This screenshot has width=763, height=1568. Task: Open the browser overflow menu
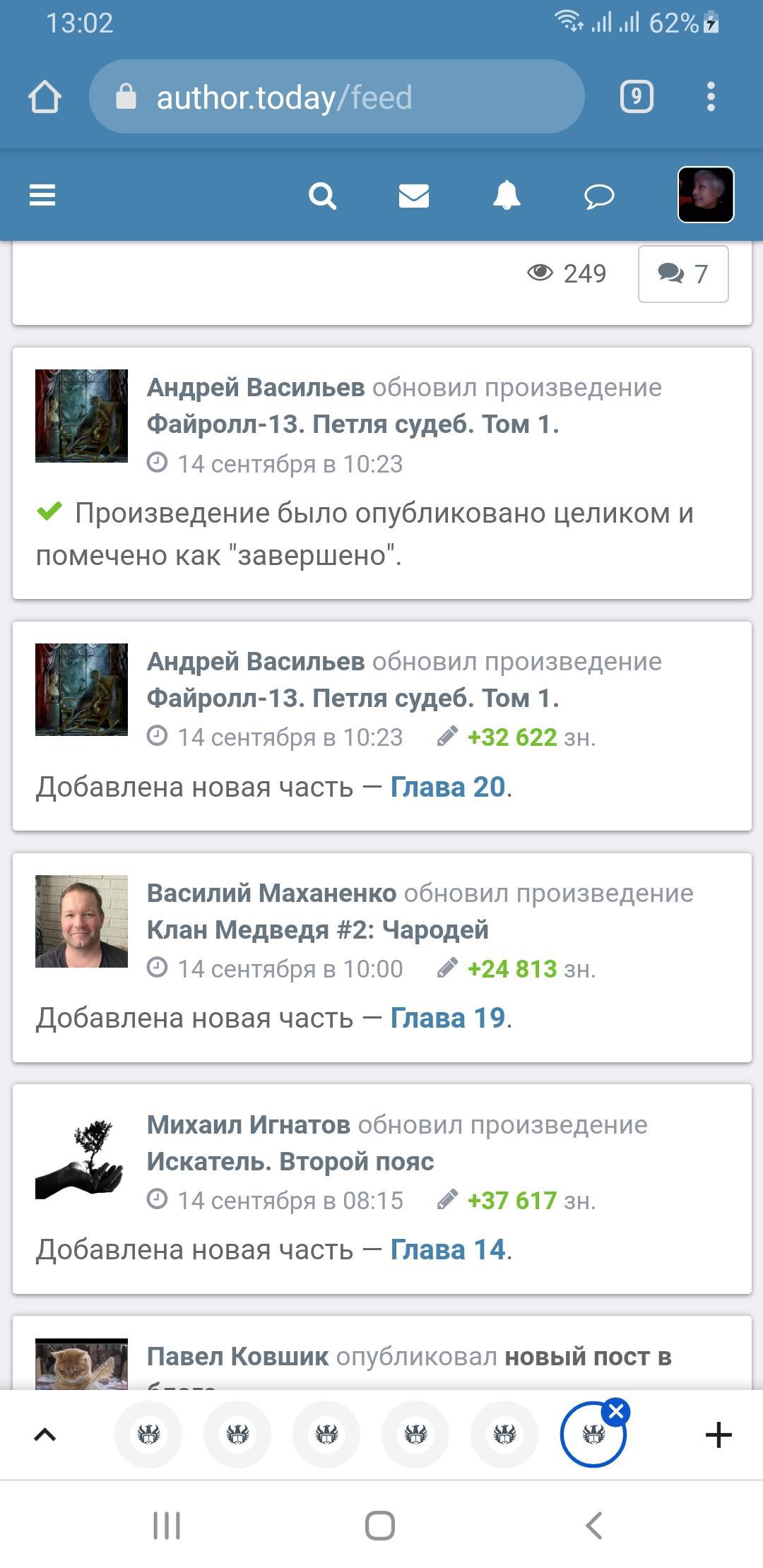point(711,97)
